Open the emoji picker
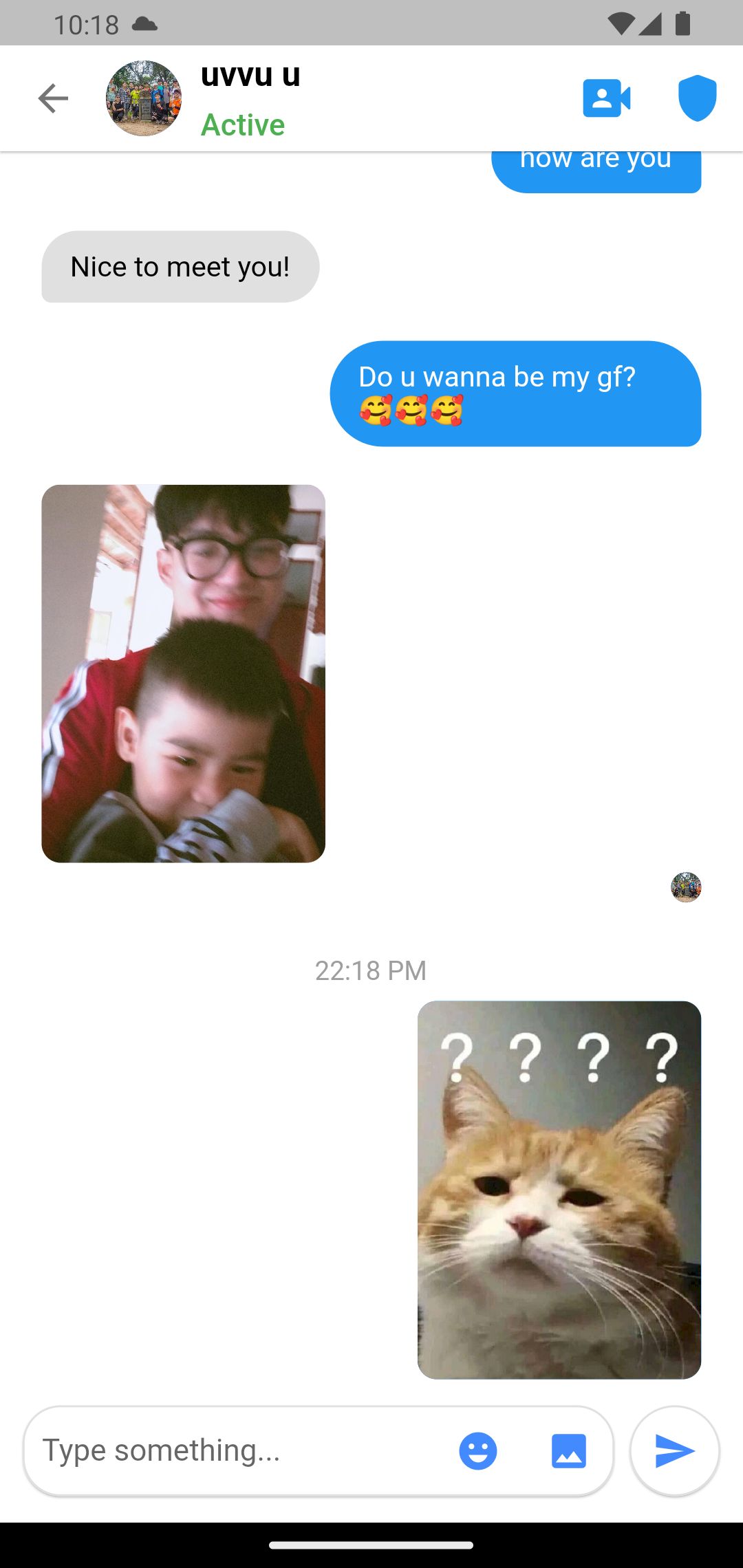This screenshot has width=743, height=1568. 477,1451
